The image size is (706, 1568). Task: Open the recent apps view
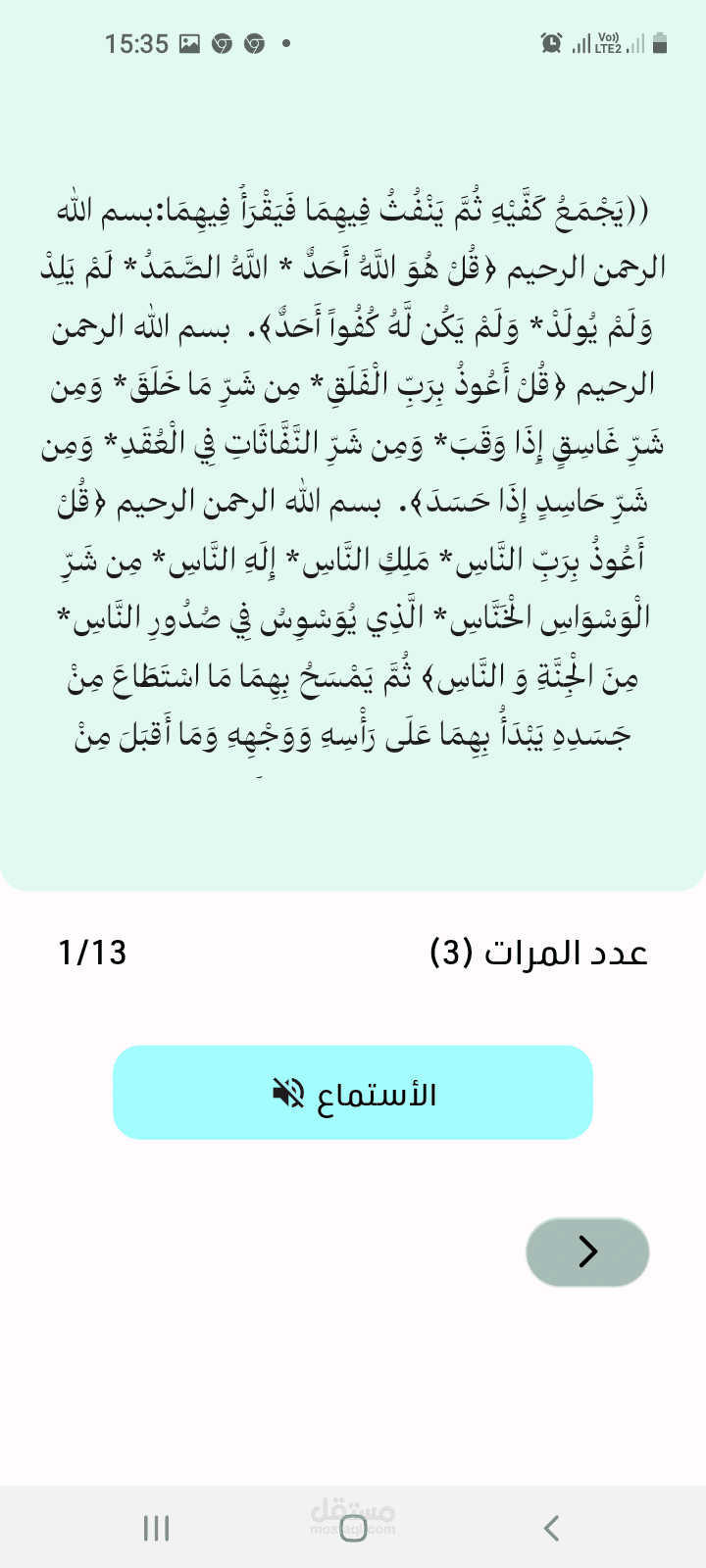click(156, 1528)
